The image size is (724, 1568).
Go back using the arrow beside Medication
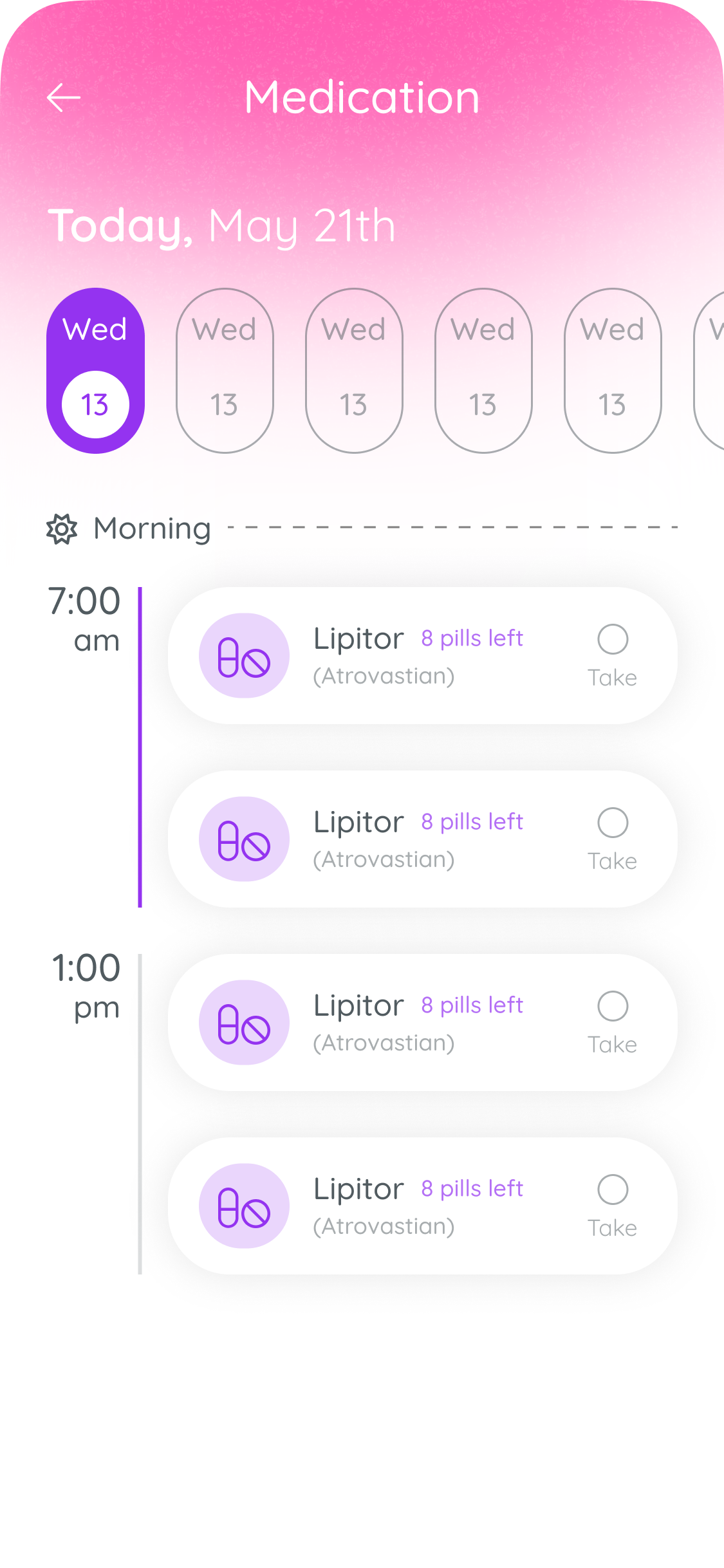tap(64, 98)
